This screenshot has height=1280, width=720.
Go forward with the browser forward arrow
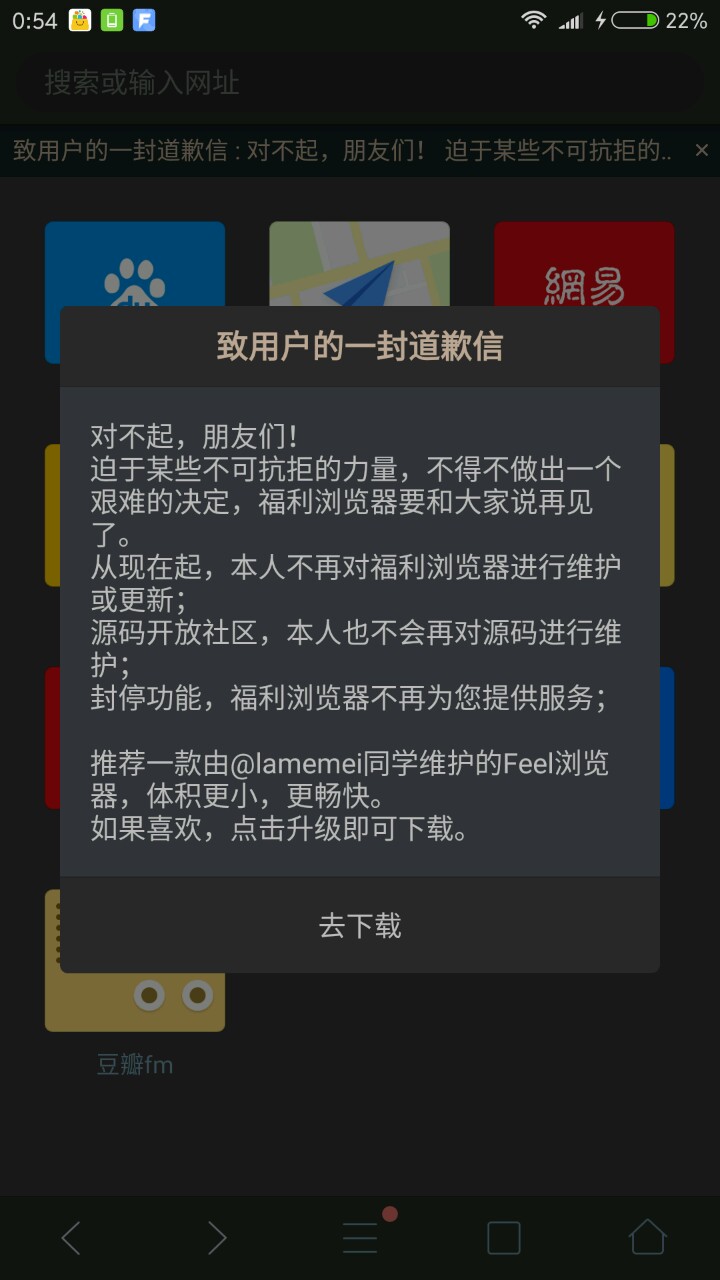(x=216, y=1238)
